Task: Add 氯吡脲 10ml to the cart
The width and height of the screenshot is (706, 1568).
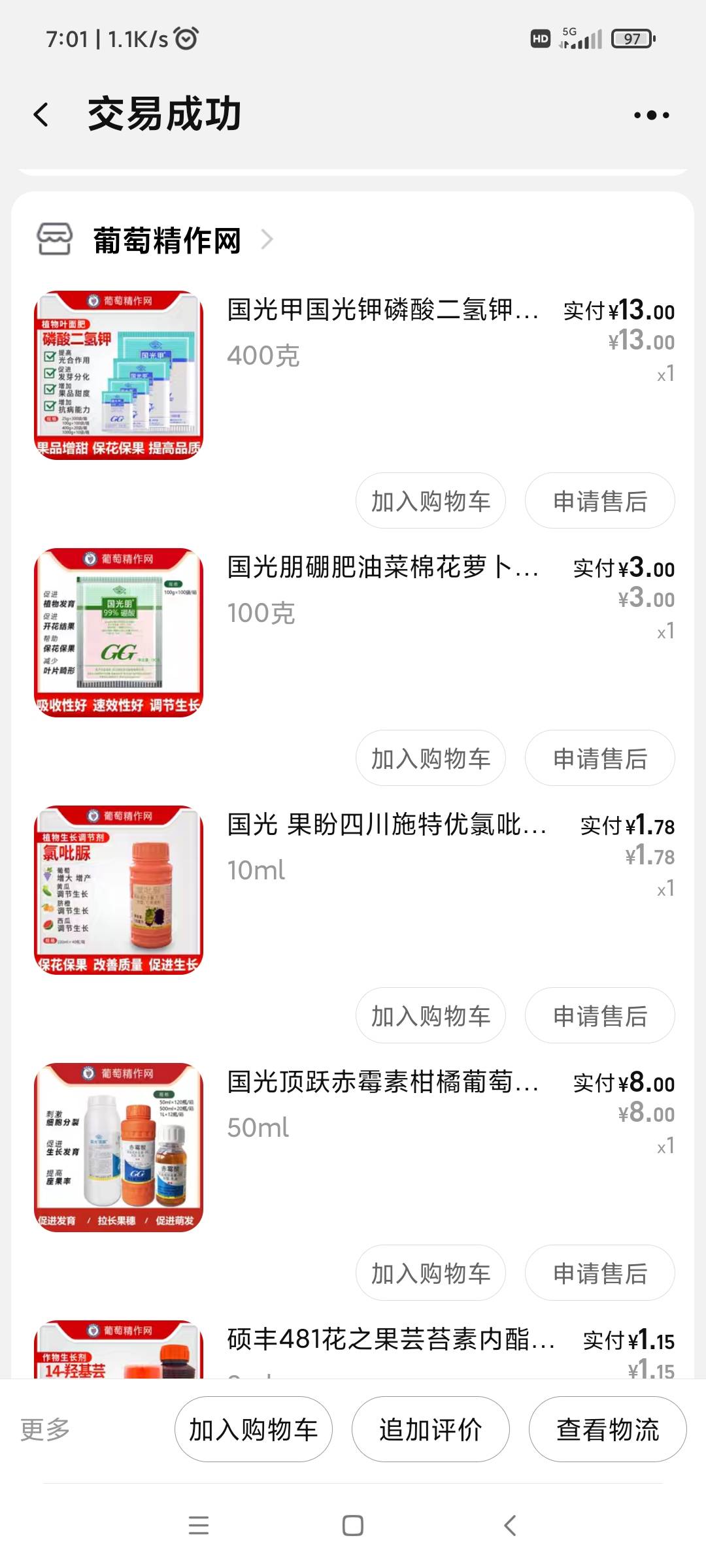Action: tap(431, 1016)
